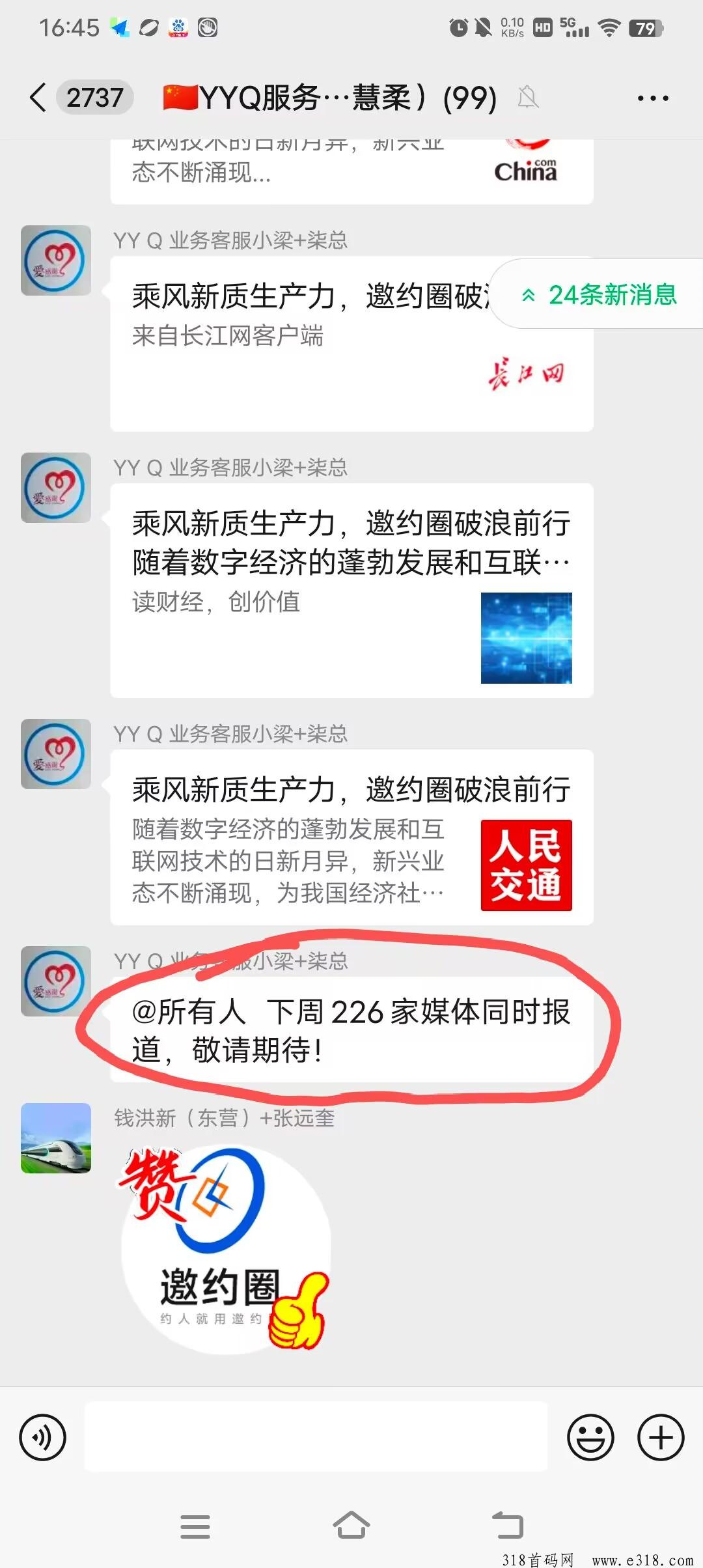Open the emoji picker
703x1568 pixels.
[x=590, y=1437]
